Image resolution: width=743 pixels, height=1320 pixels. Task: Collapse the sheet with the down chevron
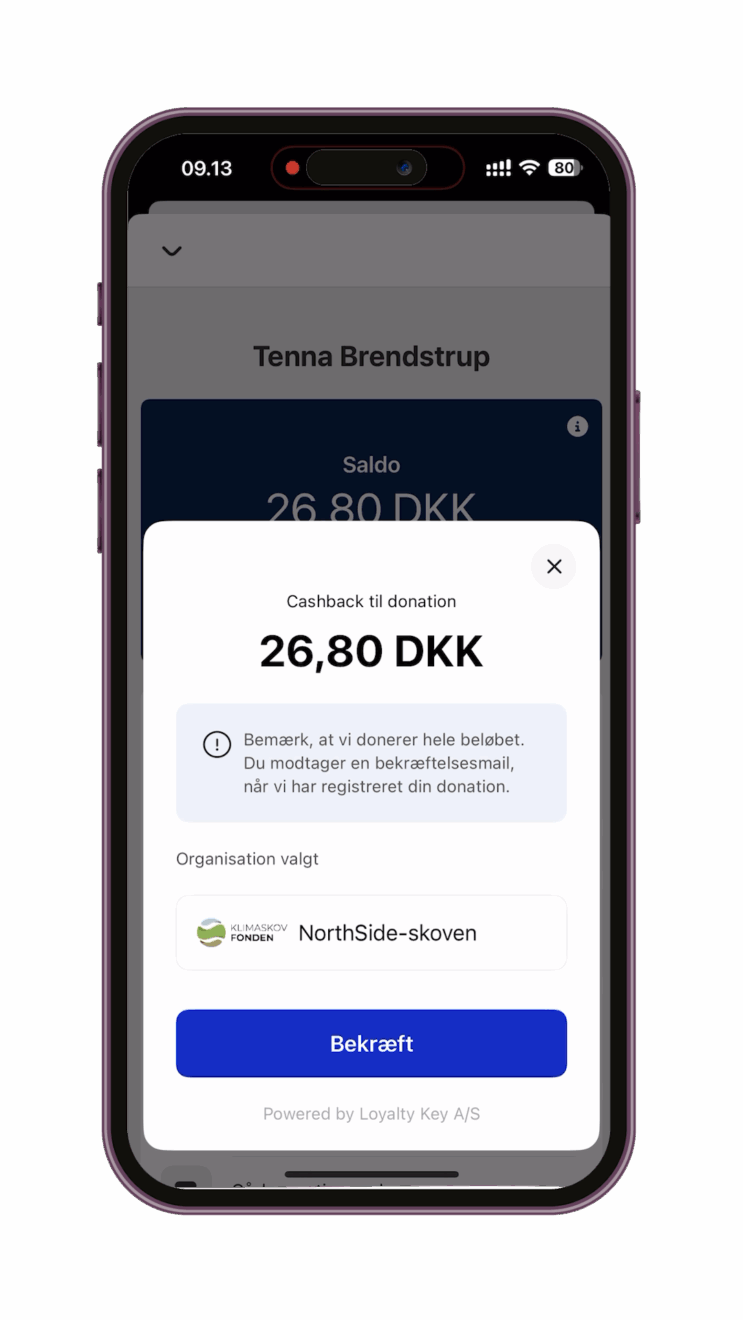(x=172, y=251)
